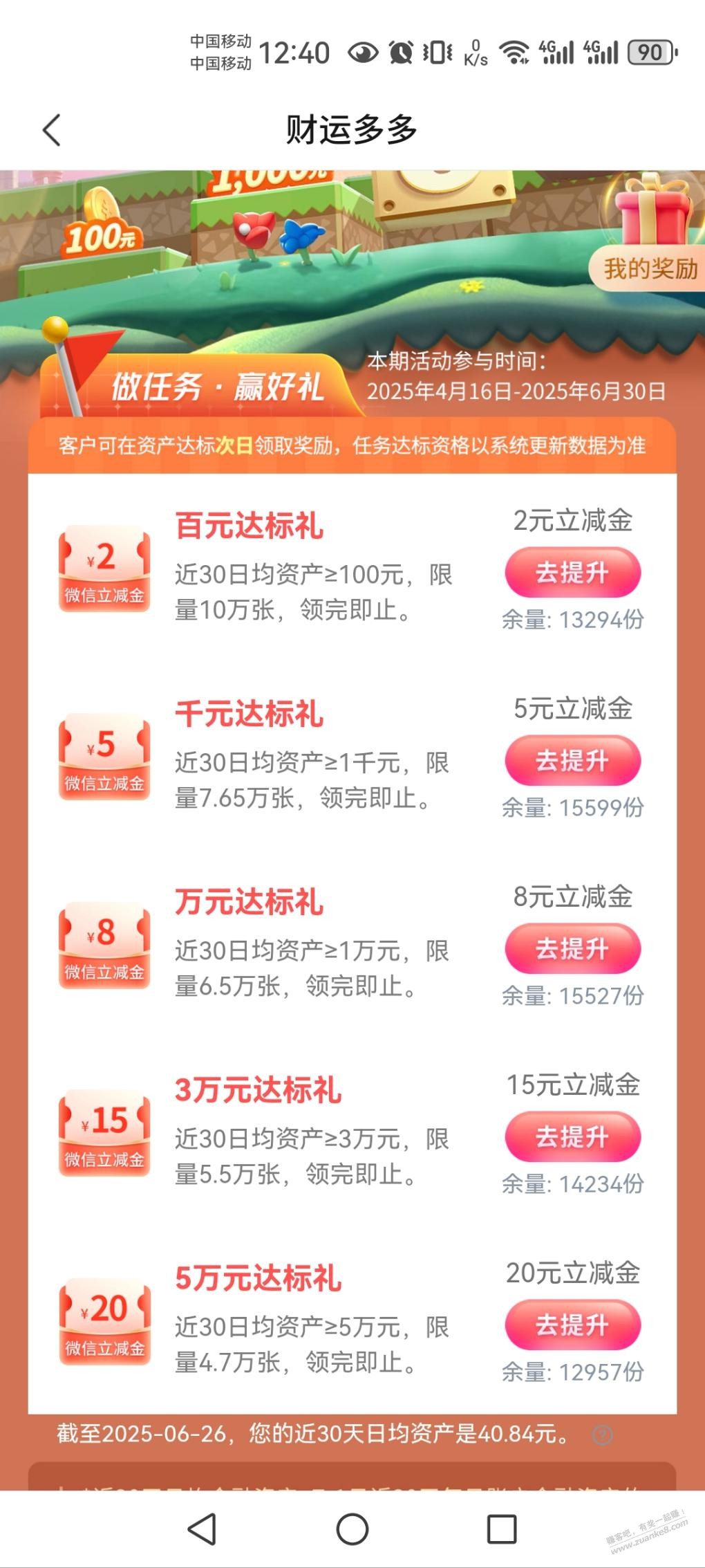Image resolution: width=705 pixels, height=1568 pixels.
Task: Tap 去提升 for 万元达标礼
Action: point(572,949)
